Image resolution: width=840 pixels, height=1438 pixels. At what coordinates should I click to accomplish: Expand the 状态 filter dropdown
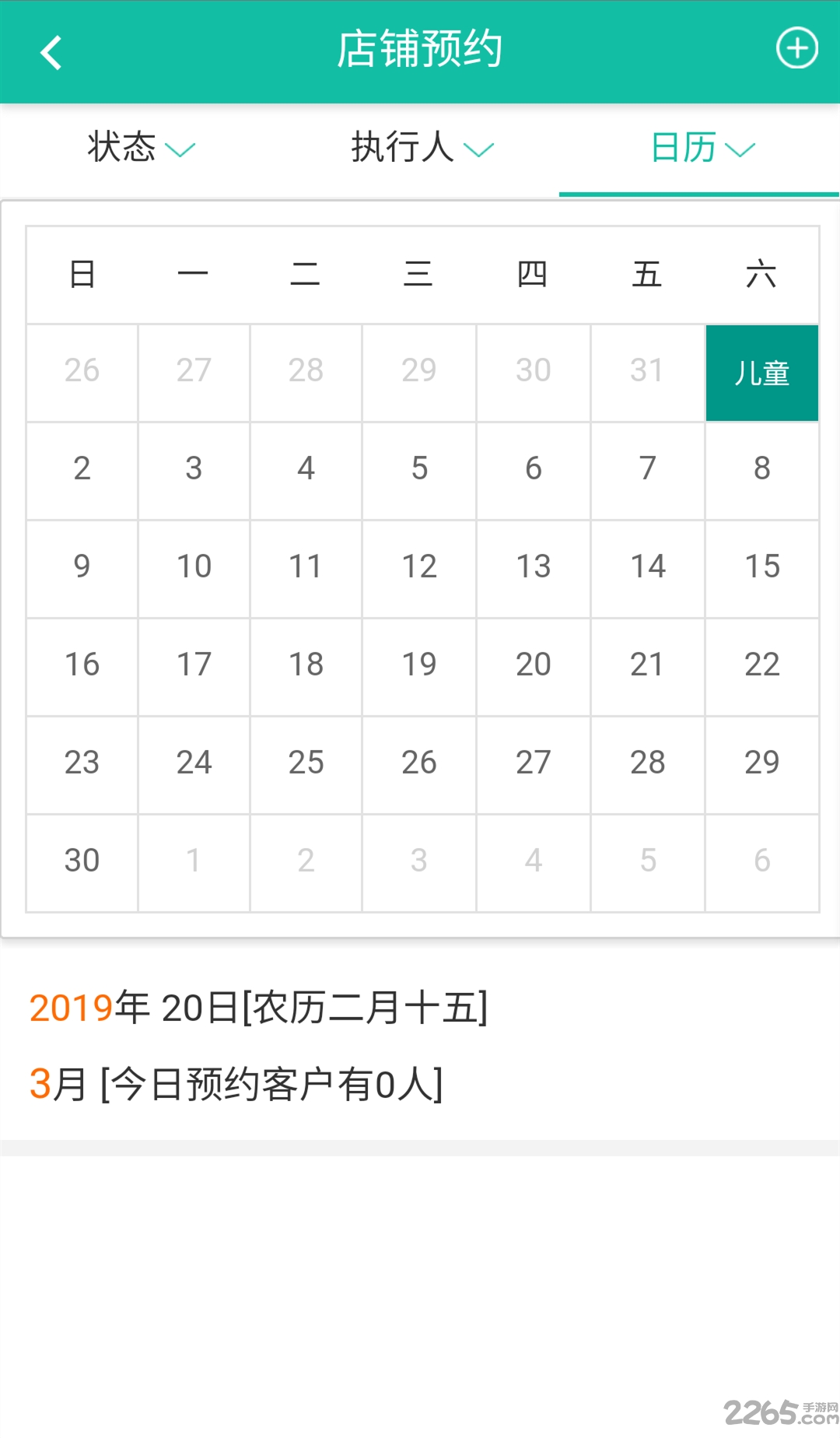point(140,147)
